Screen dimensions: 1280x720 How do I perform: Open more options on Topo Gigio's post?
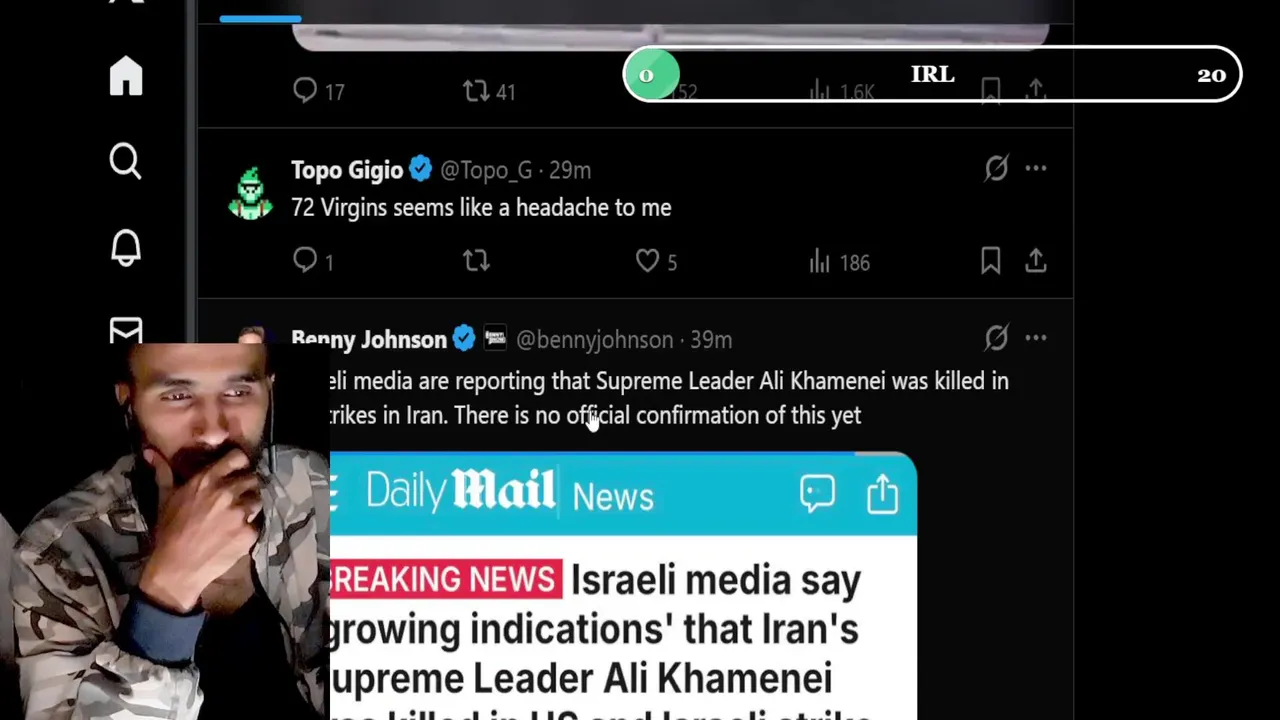1035,169
